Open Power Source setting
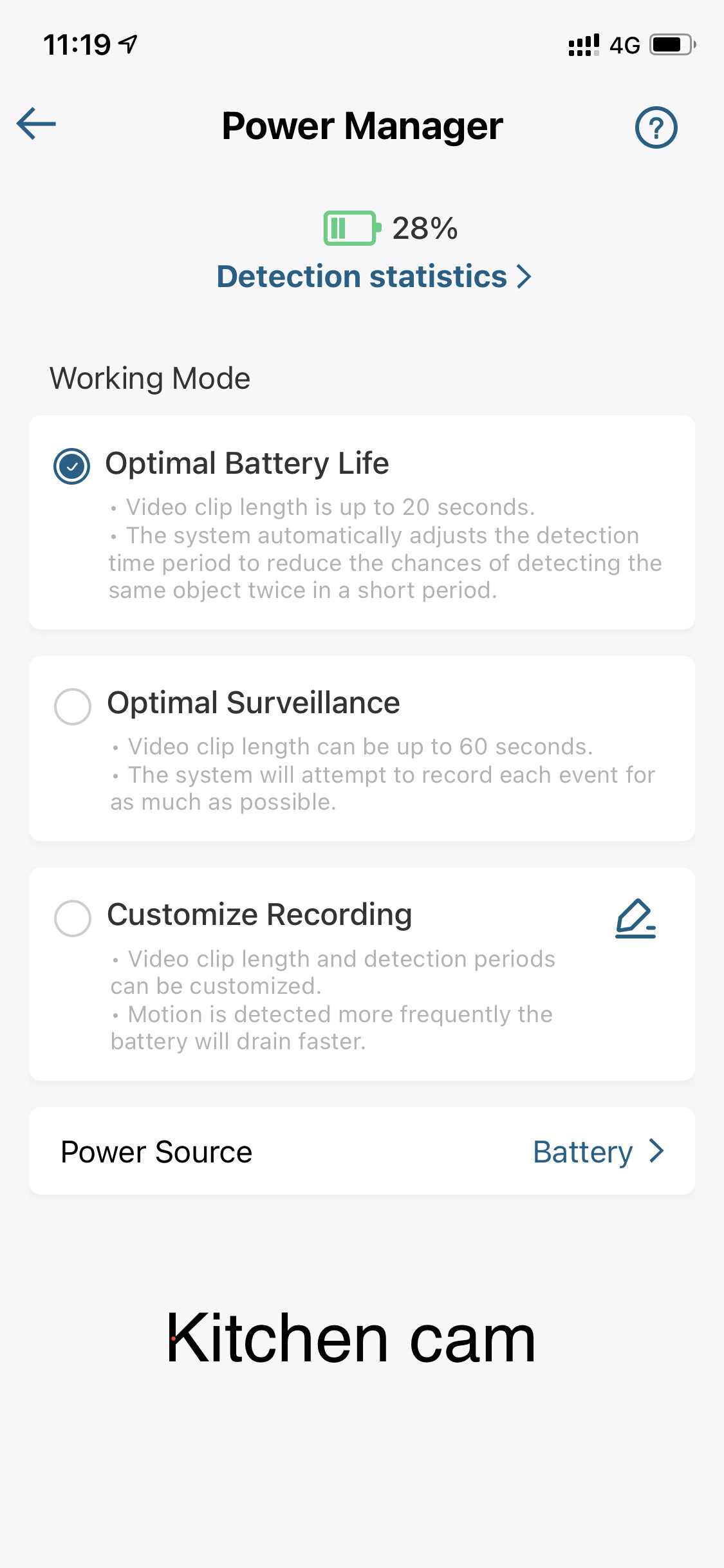Viewport: 724px width, 1568px height. coord(362,1151)
